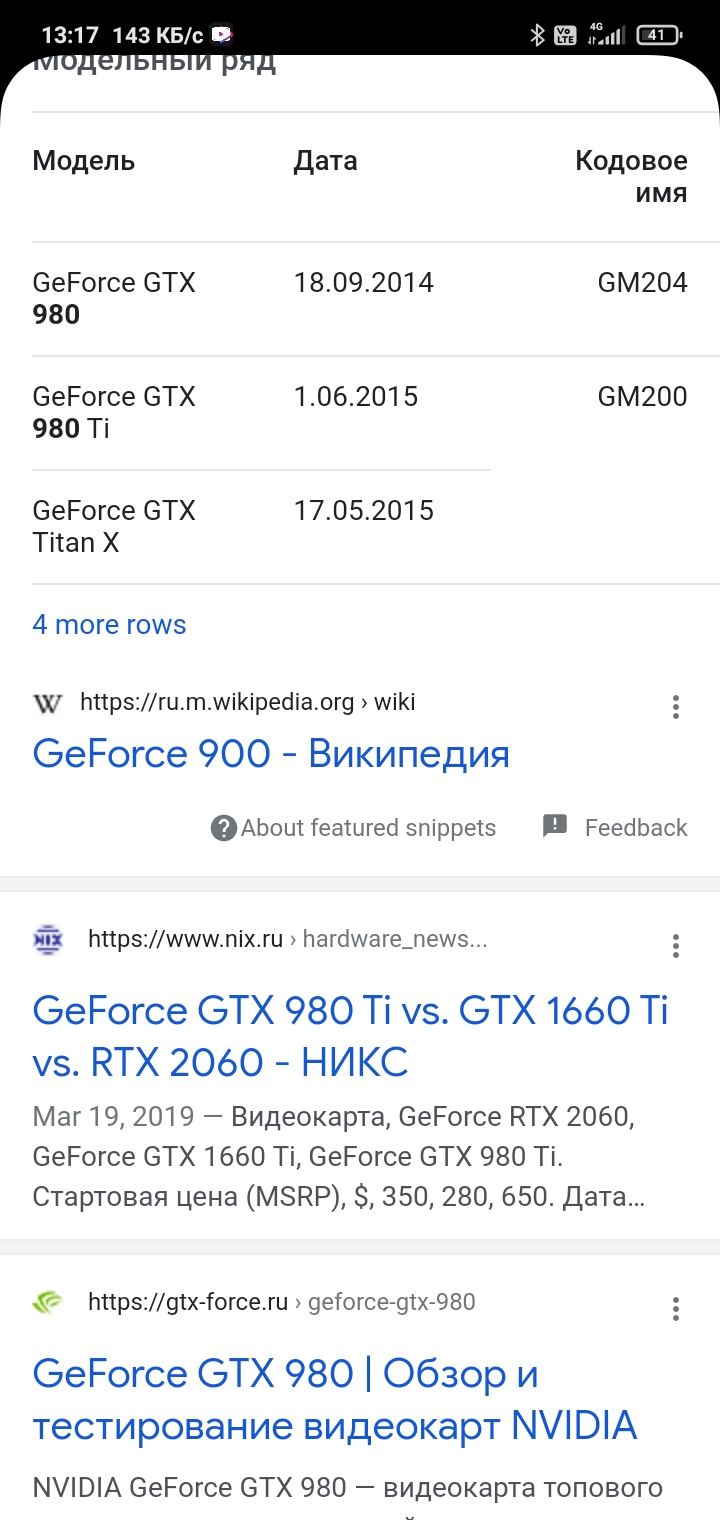Tap About featured snippets
Viewport: 720px width, 1520px height.
[x=353, y=828]
